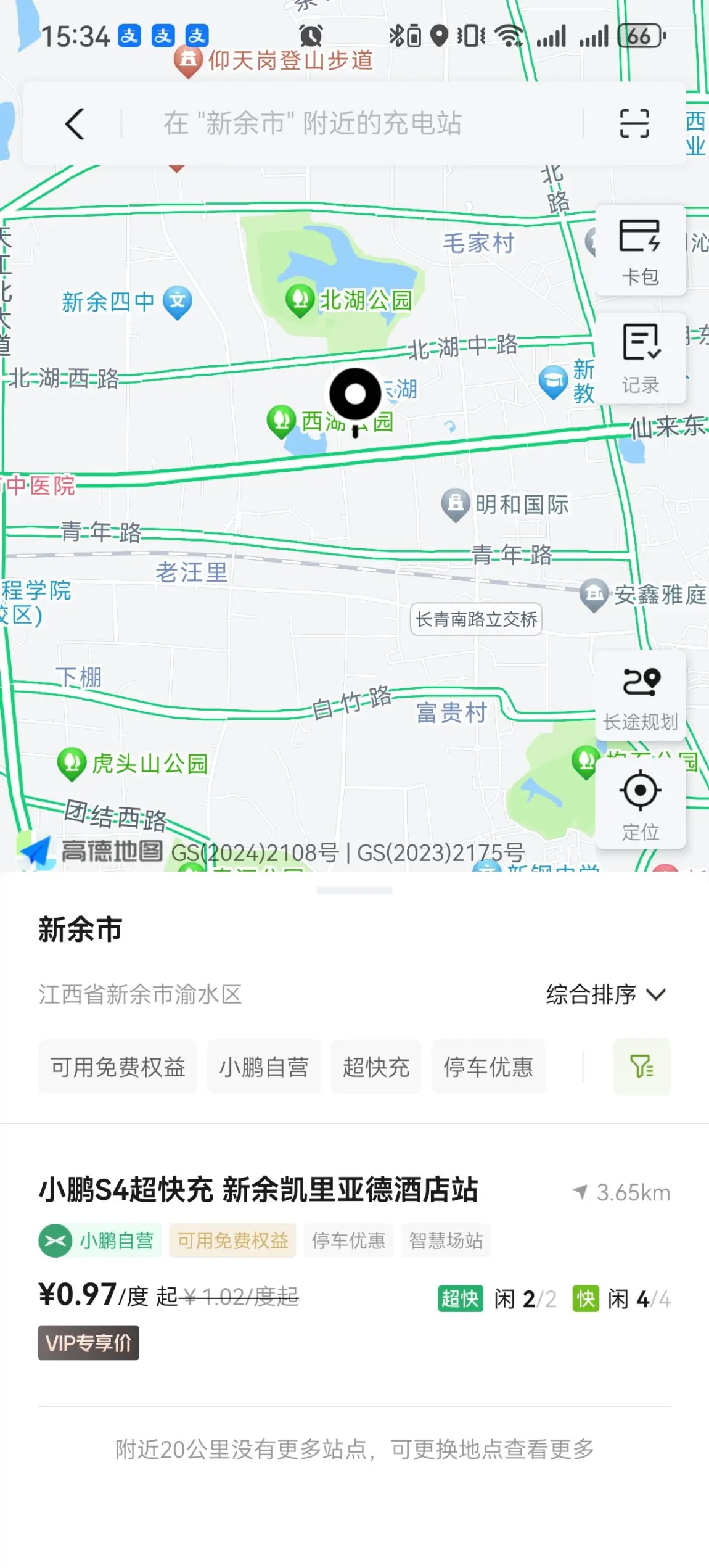Enable the 停车优惠 filter chip
This screenshot has height=1568, width=709.
(x=488, y=1067)
